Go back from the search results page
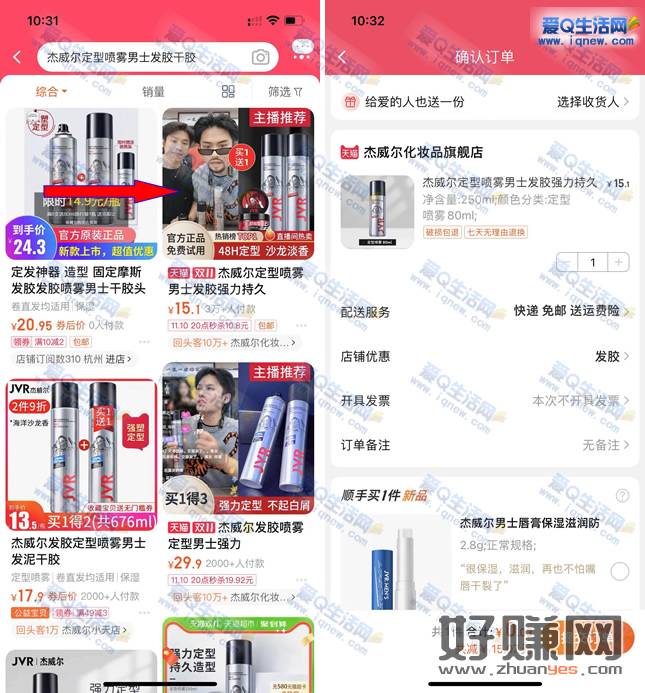Screen dimensions: 645x693 click(17, 58)
